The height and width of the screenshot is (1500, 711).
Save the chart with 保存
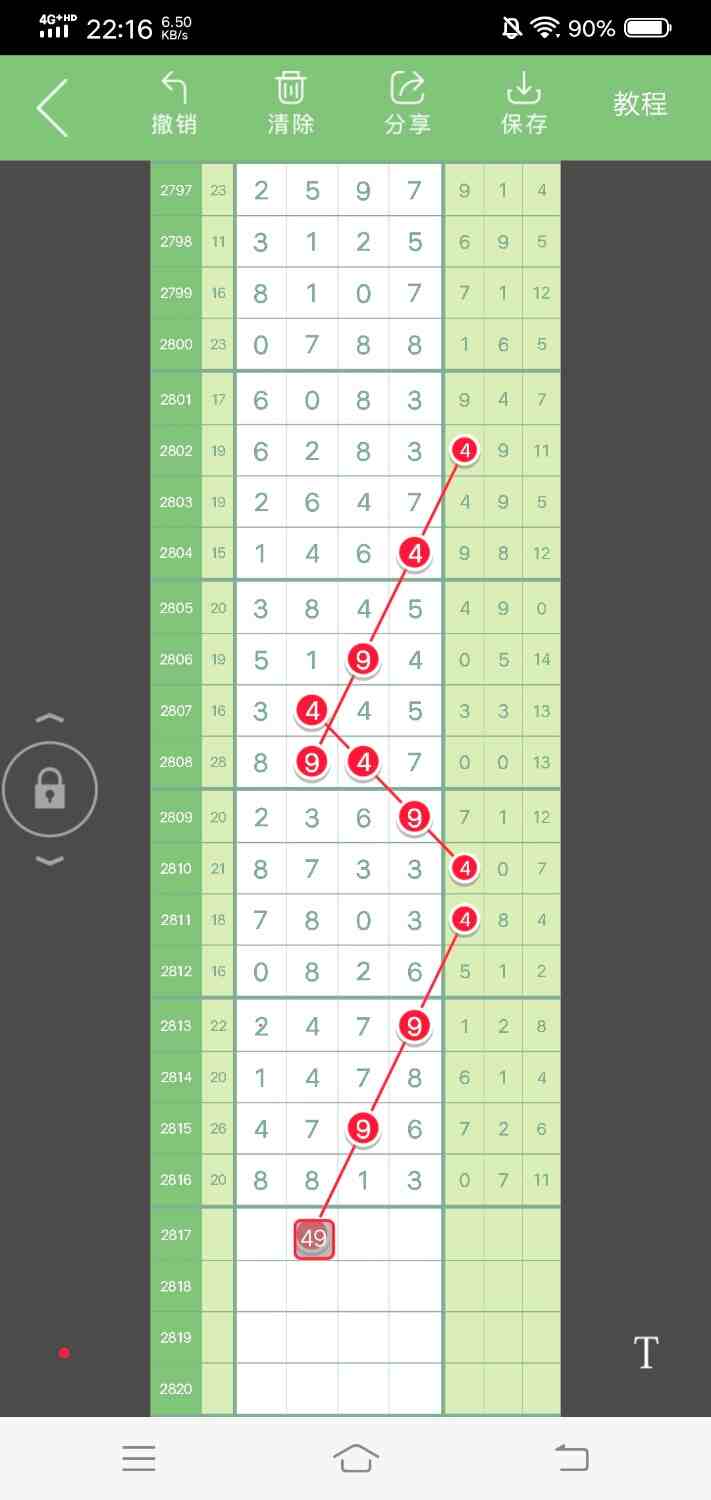click(524, 104)
